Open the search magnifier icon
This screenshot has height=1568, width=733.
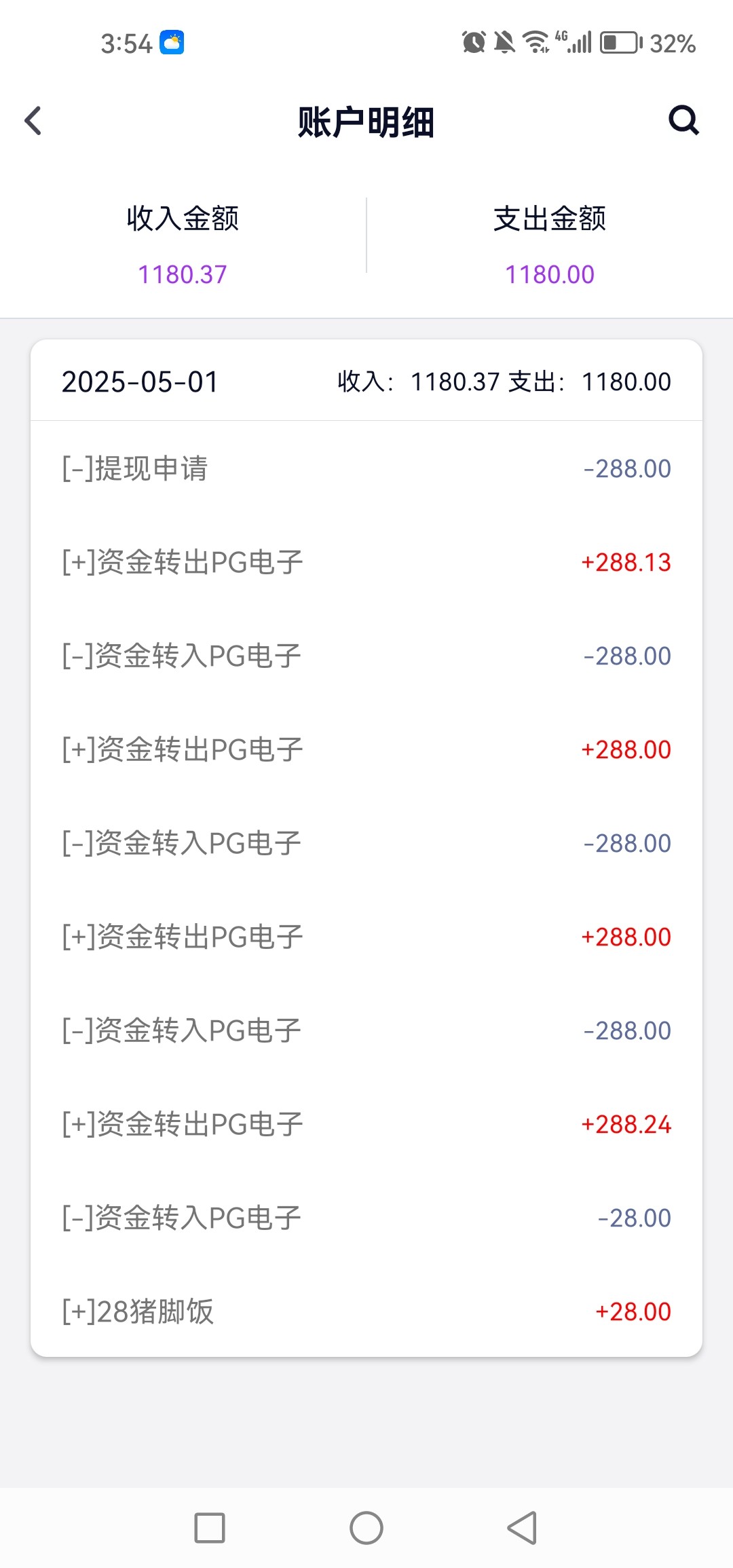[x=683, y=121]
